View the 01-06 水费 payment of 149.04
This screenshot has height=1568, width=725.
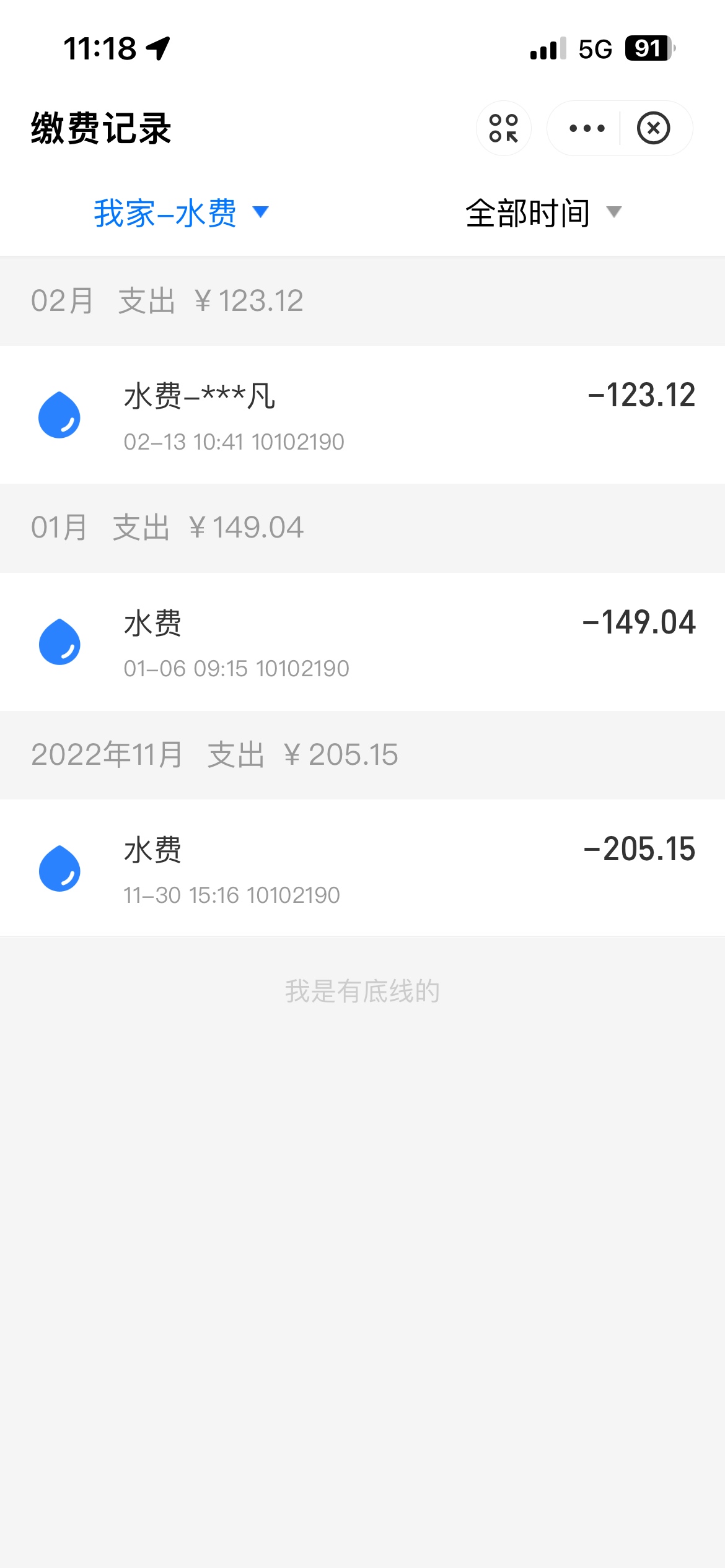(x=362, y=642)
